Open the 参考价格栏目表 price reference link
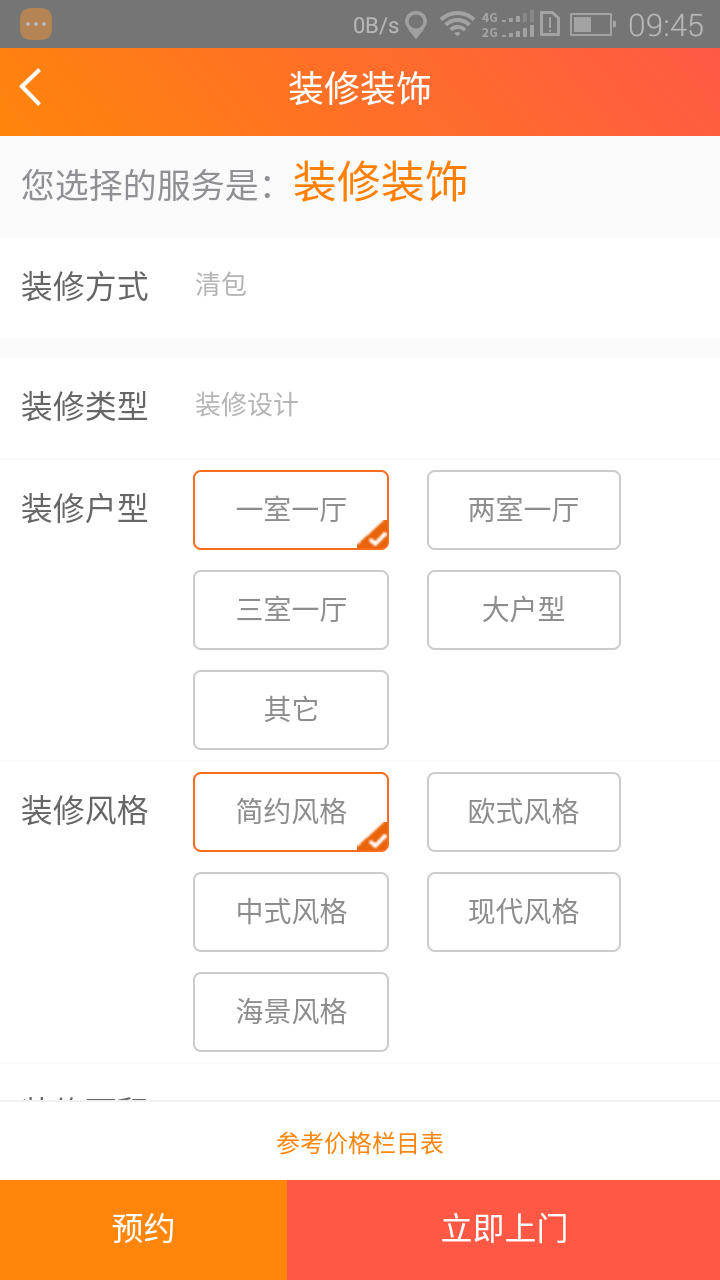 [x=361, y=1142]
